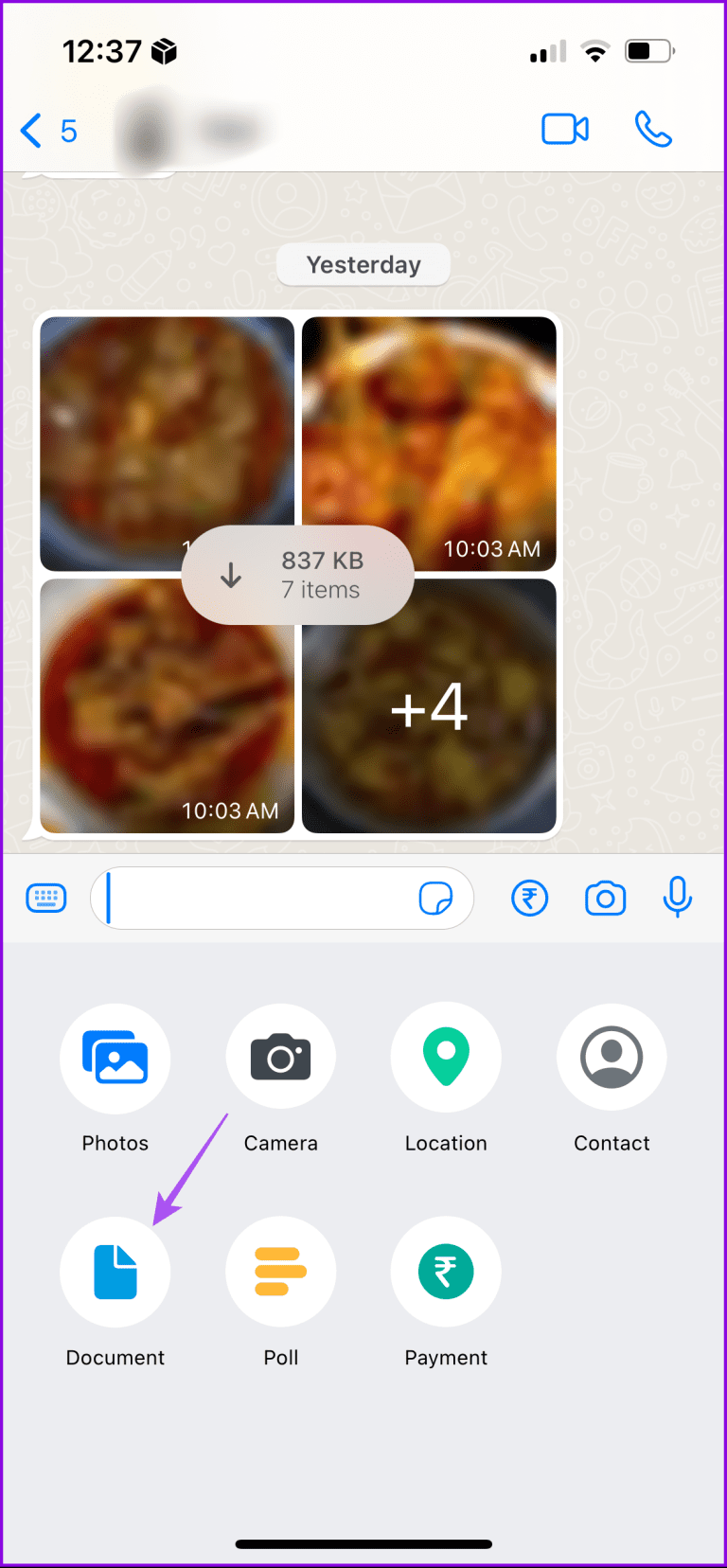Image resolution: width=727 pixels, height=1568 pixels.
Task: Switch back to the keyboard input
Action: coord(45,898)
